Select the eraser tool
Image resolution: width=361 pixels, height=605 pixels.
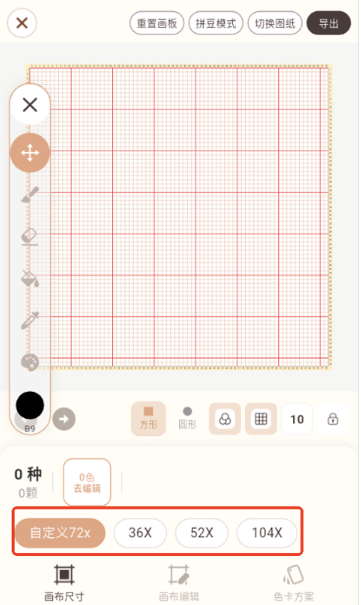click(x=30, y=237)
